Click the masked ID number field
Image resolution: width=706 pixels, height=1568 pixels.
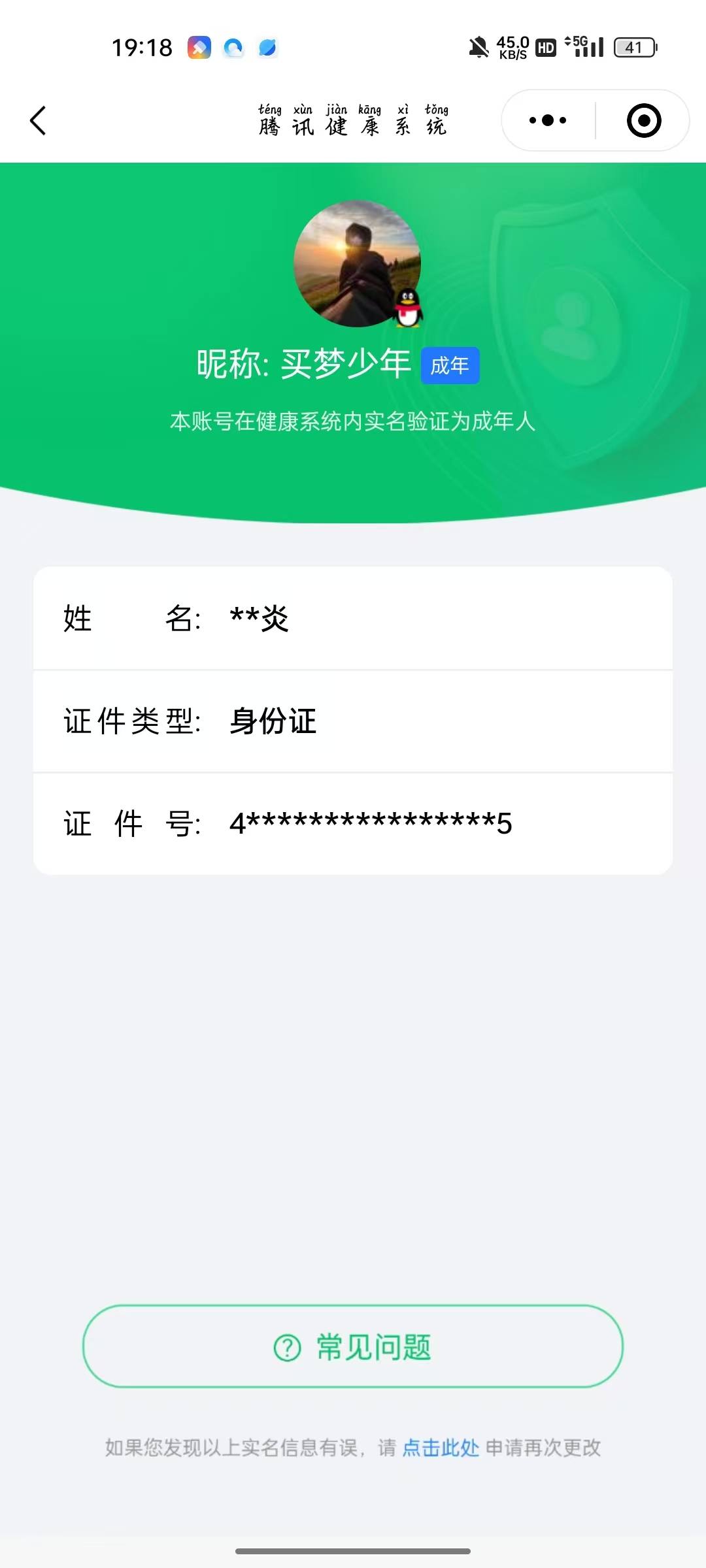(371, 825)
